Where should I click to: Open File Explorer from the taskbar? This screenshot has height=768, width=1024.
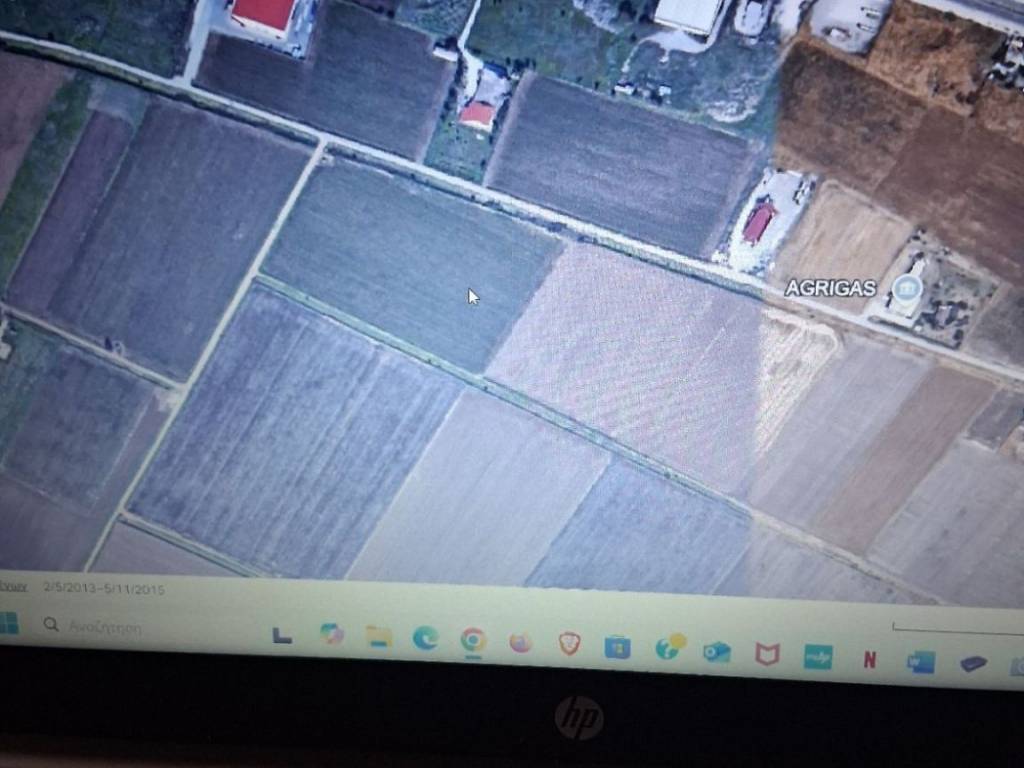click(x=379, y=636)
